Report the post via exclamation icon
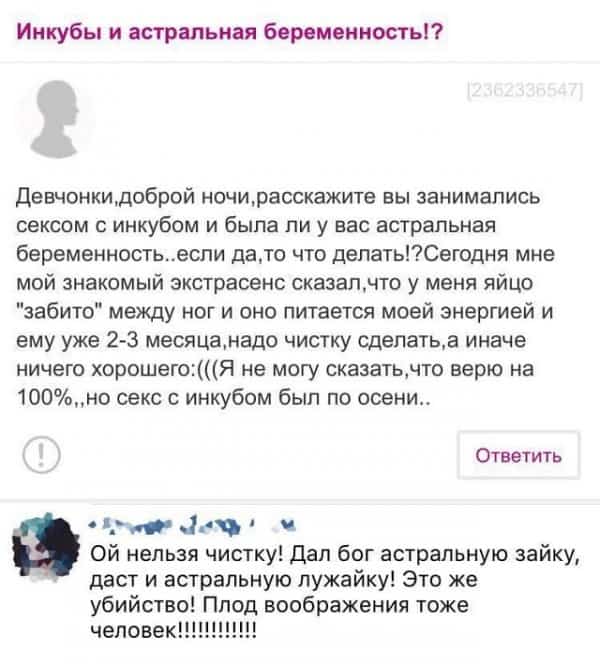Screen dimensions: 600x664 38,457
